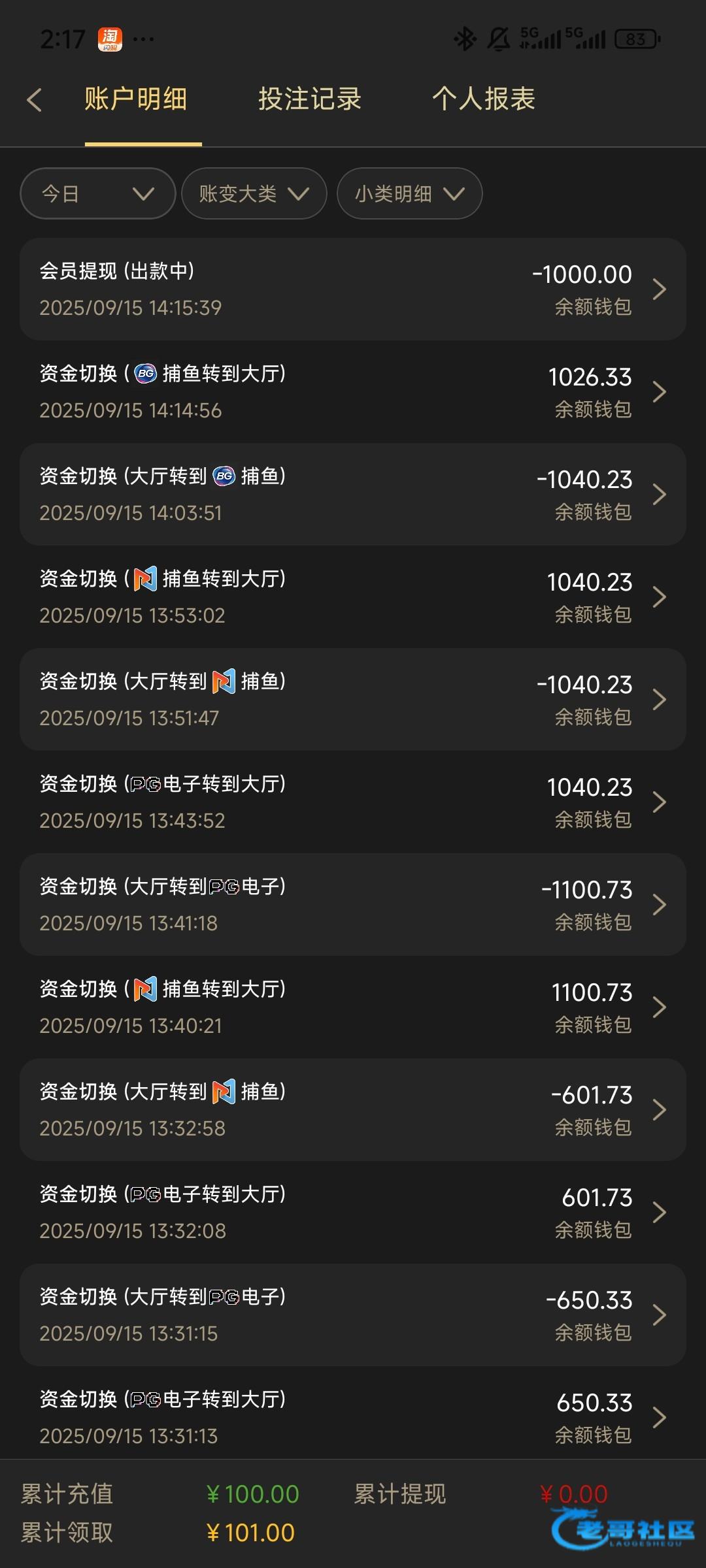Open the -1100.73 PG电子 transfer record

[353, 904]
